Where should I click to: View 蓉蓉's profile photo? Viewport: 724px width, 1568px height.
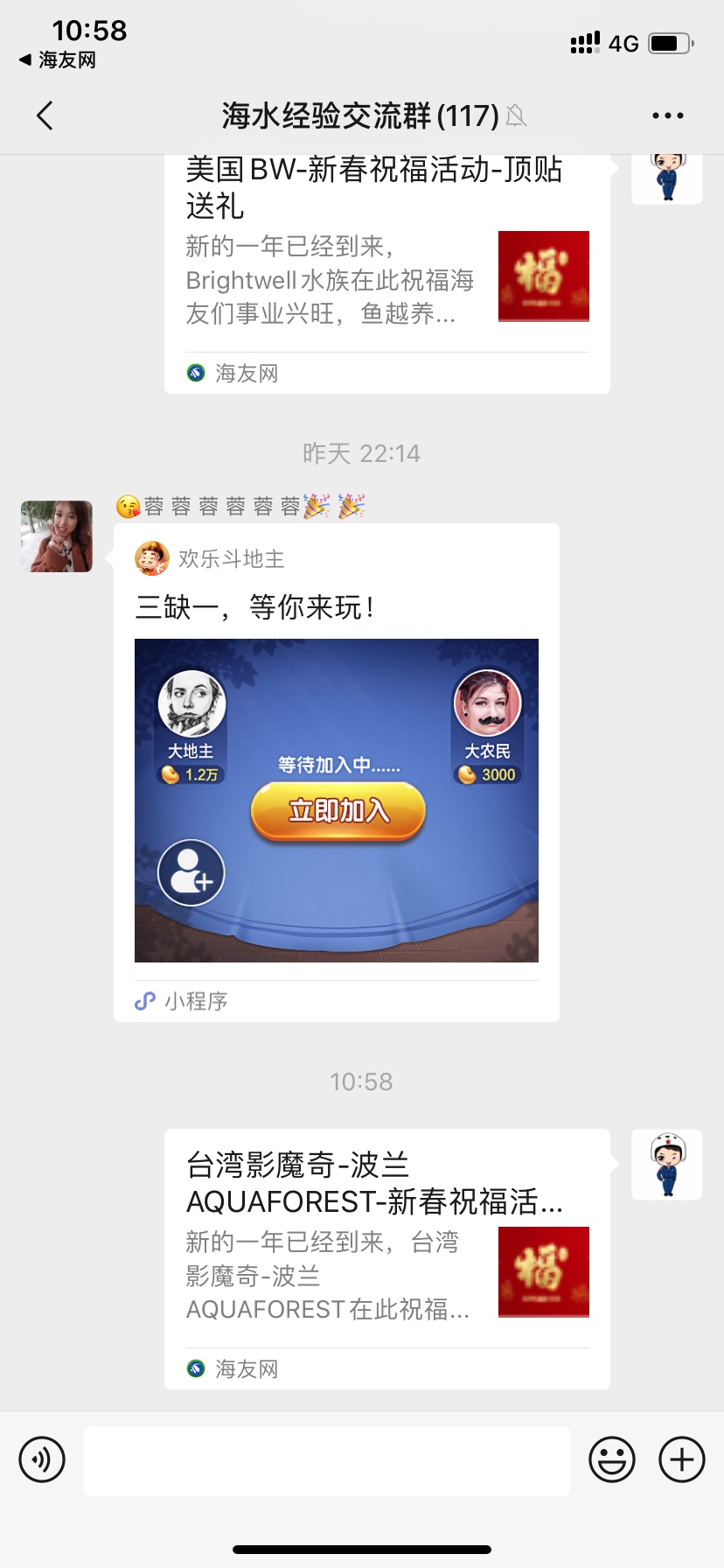[x=57, y=536]
